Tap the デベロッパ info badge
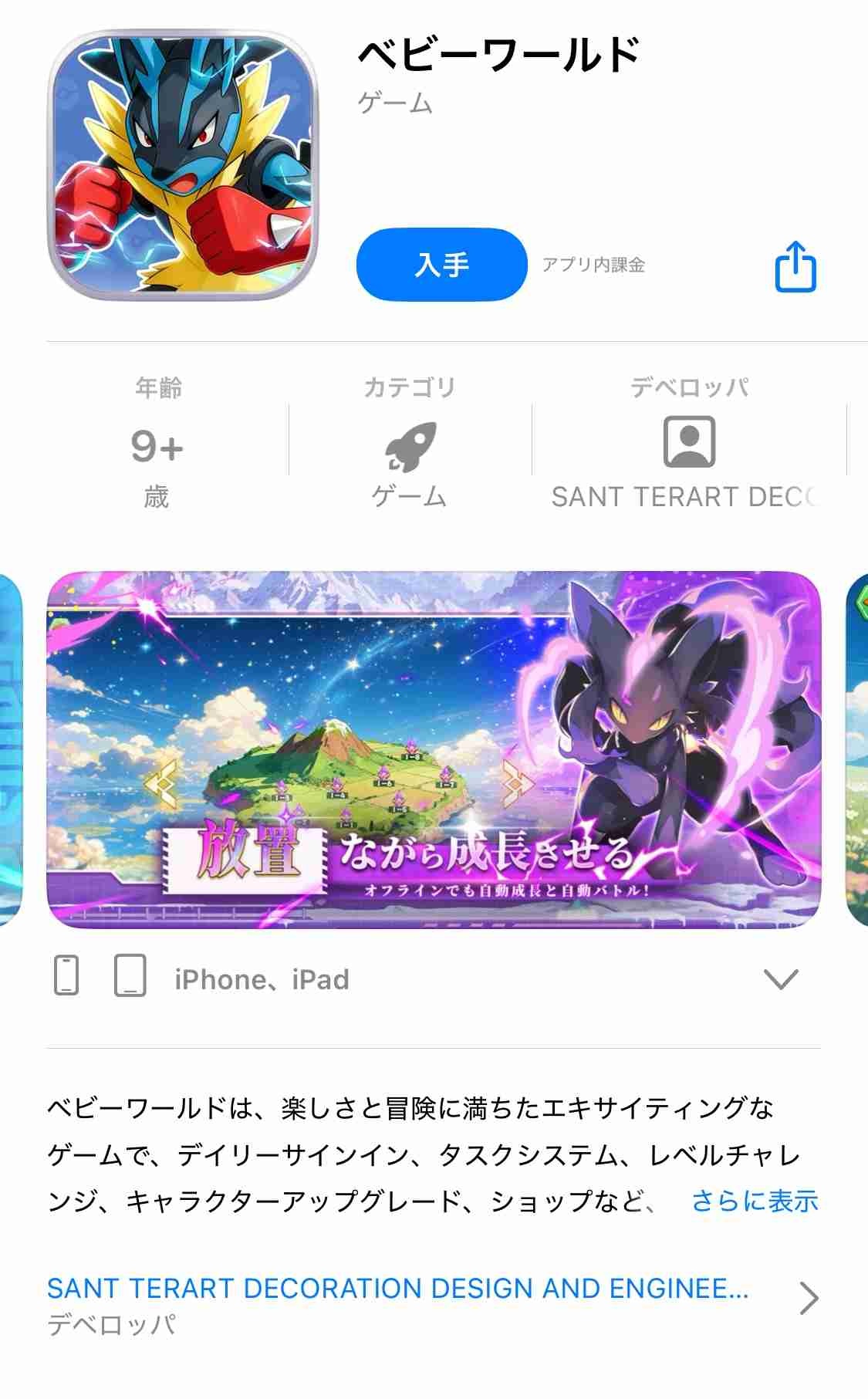This screenshot has height=1399, width=868. (x=688, y=443)
